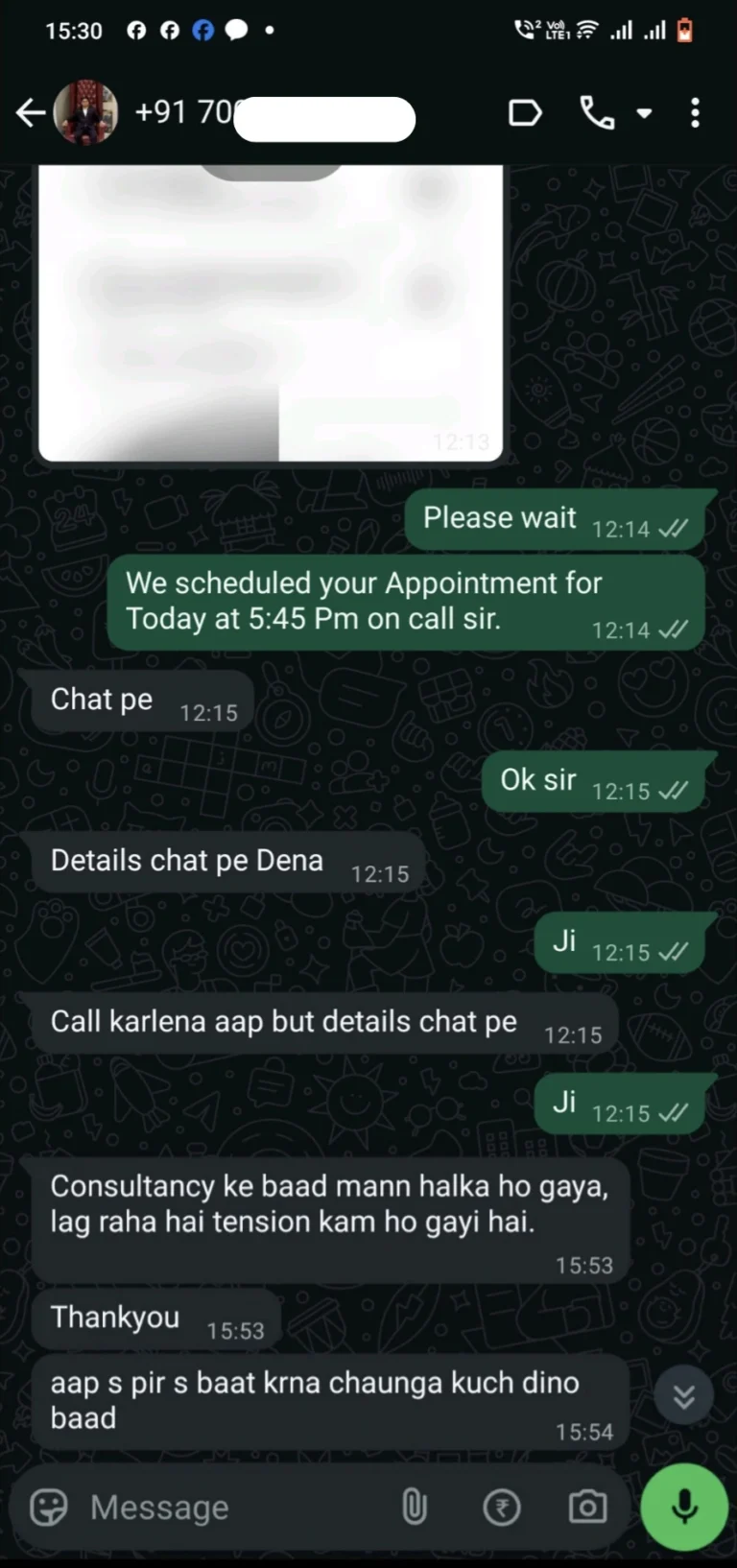Start a voice call with this contact

click(597, 113)
